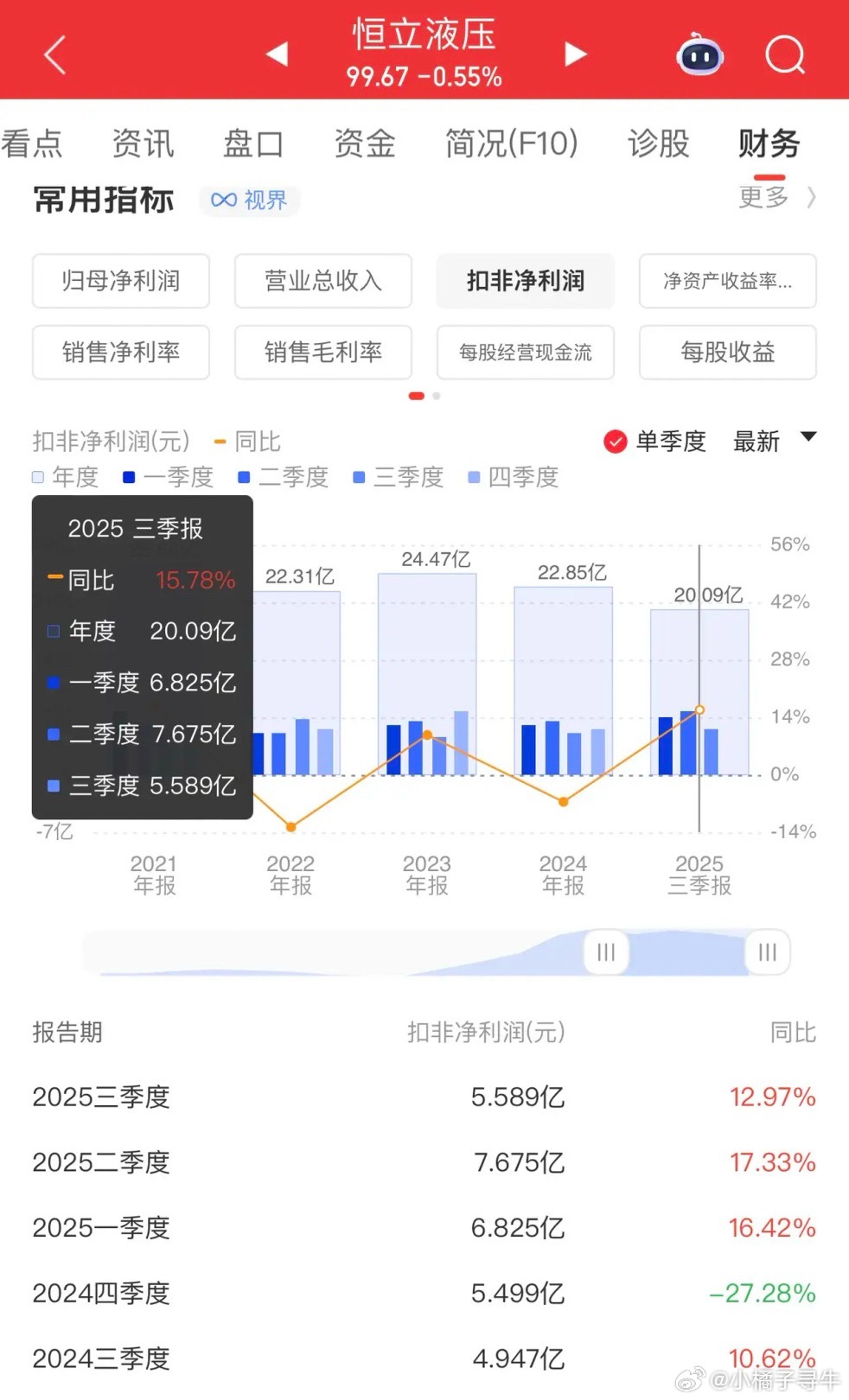Viewport: 849px width, 1400px height.
Task: Go back using the back arrow
Action: point(54,54)
